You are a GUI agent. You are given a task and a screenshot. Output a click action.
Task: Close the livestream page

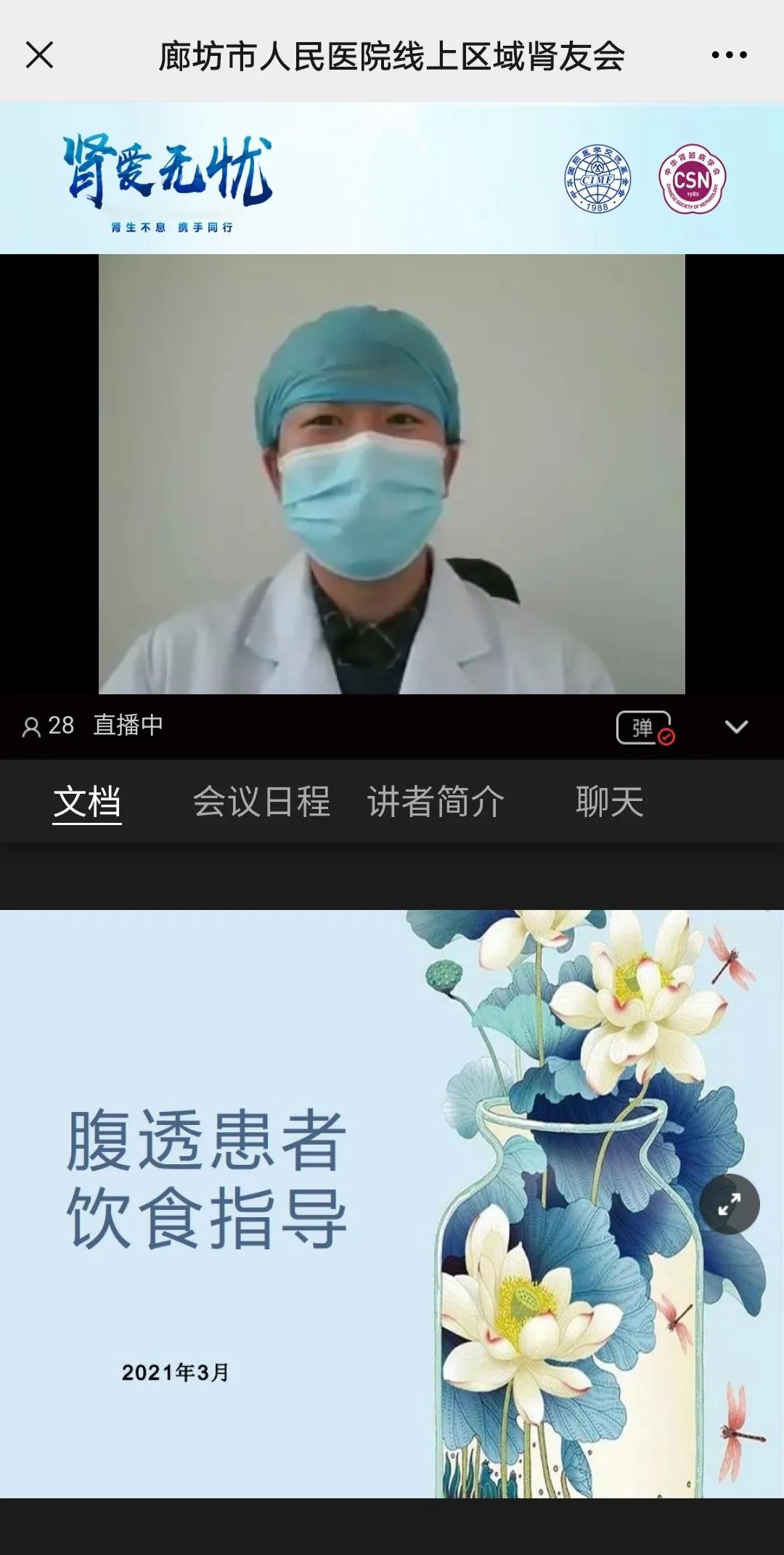pyautogui.click(x=39, y=55)
